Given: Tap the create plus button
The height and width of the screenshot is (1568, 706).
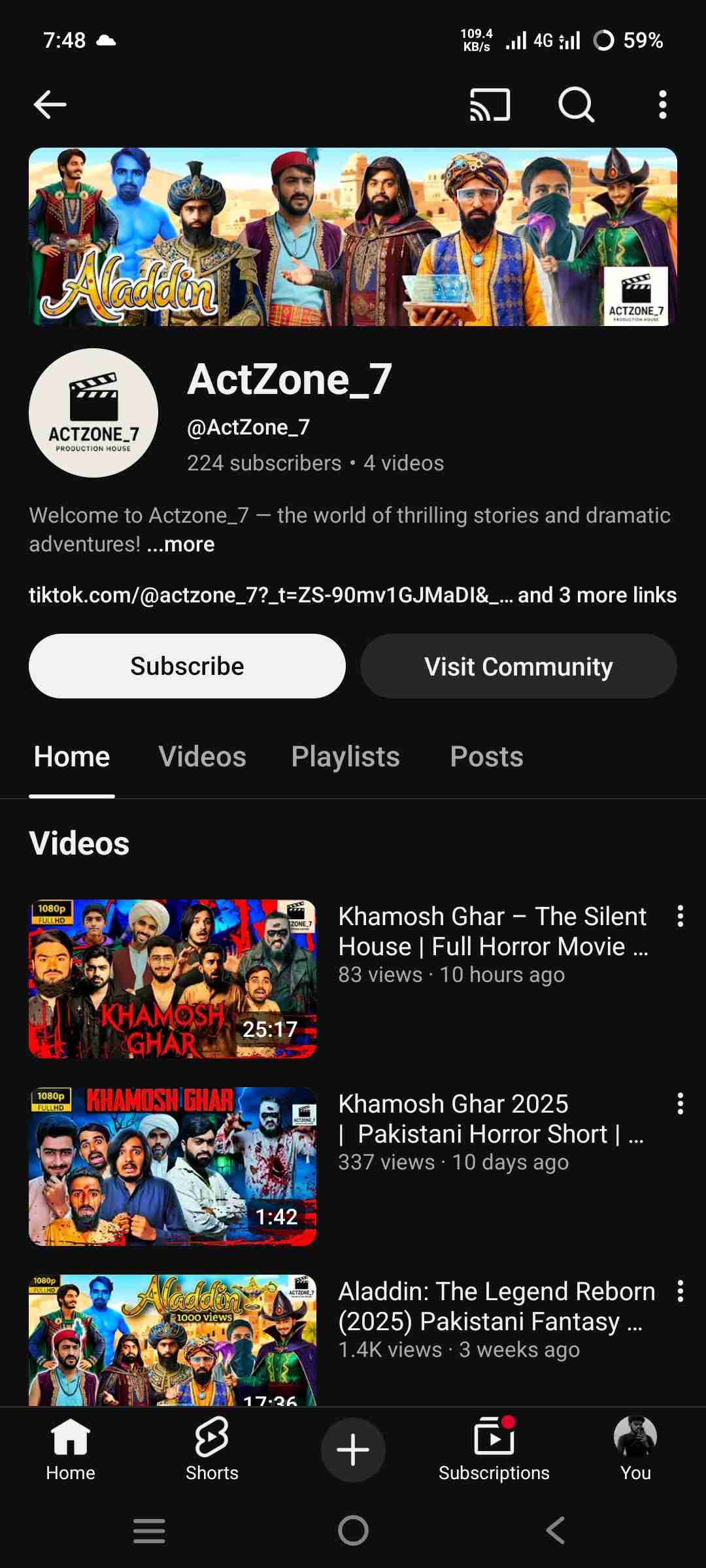Looking at the screenshot, I should pyautogui.click(x=353, y=1449).
